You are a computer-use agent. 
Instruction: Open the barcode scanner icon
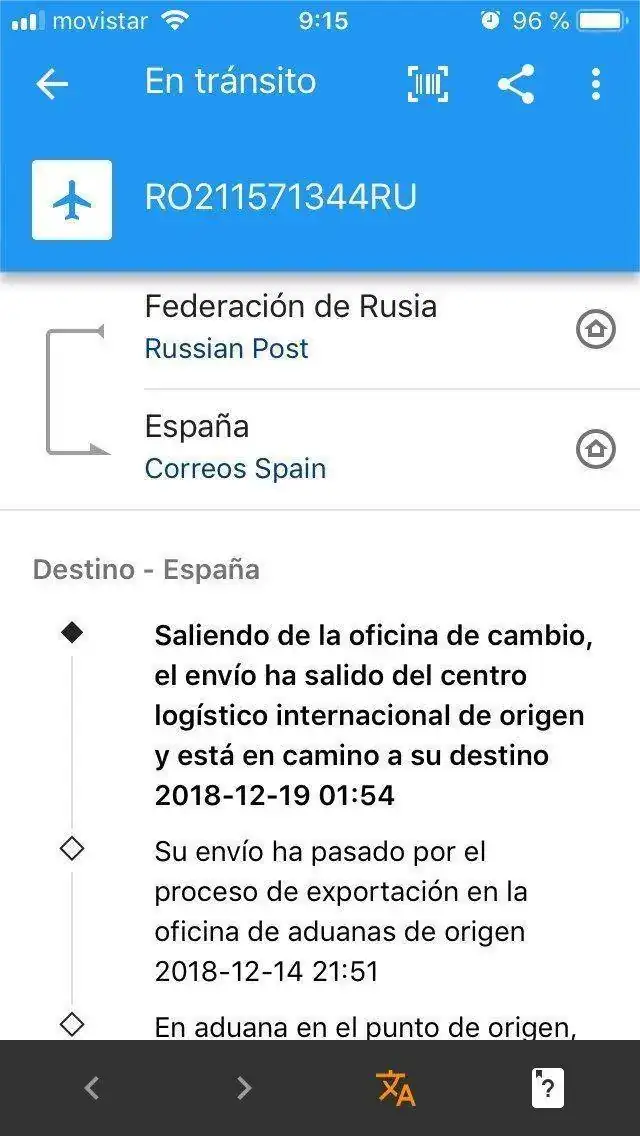pyautogui.click(x=428, y=84)
